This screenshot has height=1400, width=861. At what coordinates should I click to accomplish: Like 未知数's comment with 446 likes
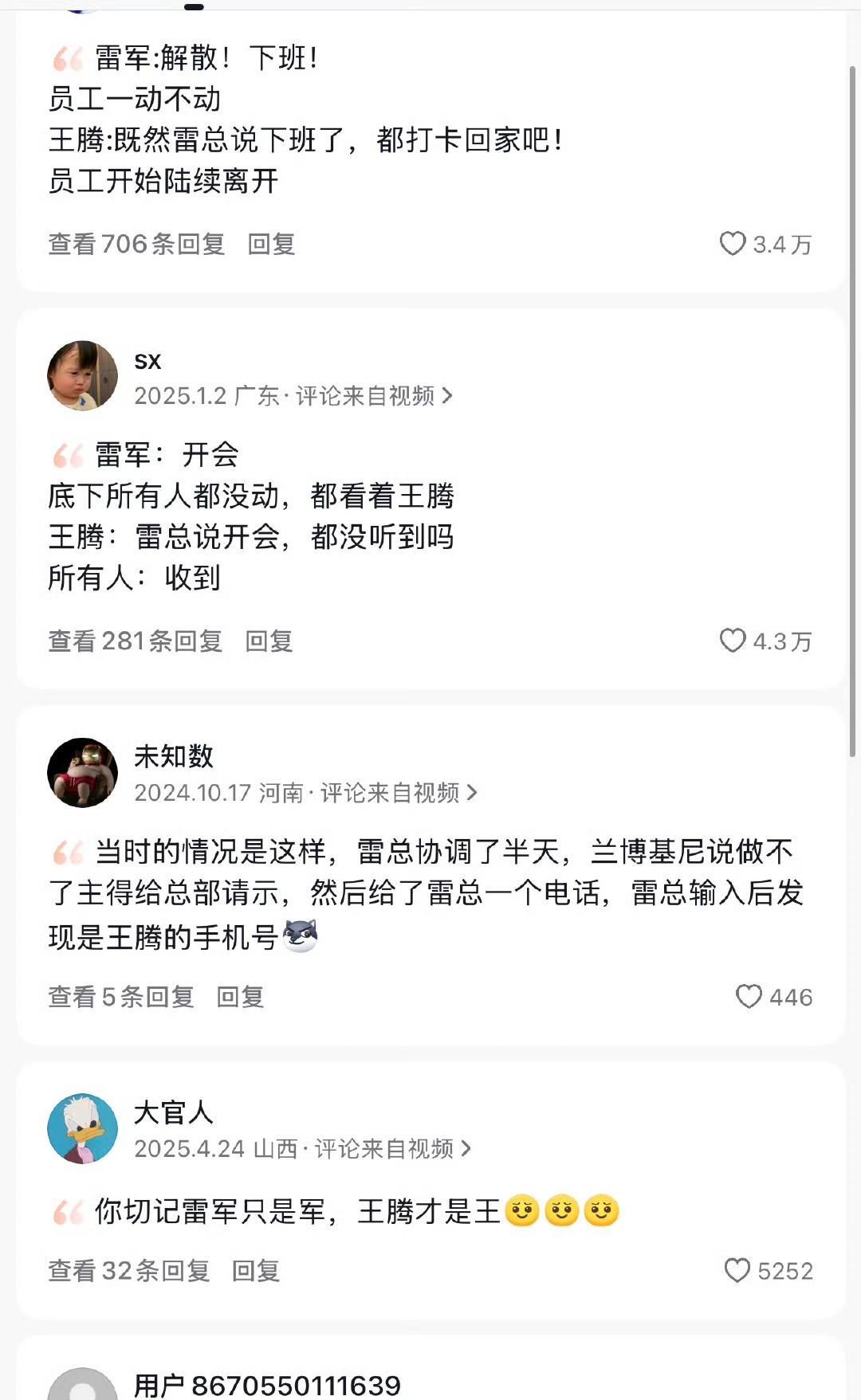point(749,997)
